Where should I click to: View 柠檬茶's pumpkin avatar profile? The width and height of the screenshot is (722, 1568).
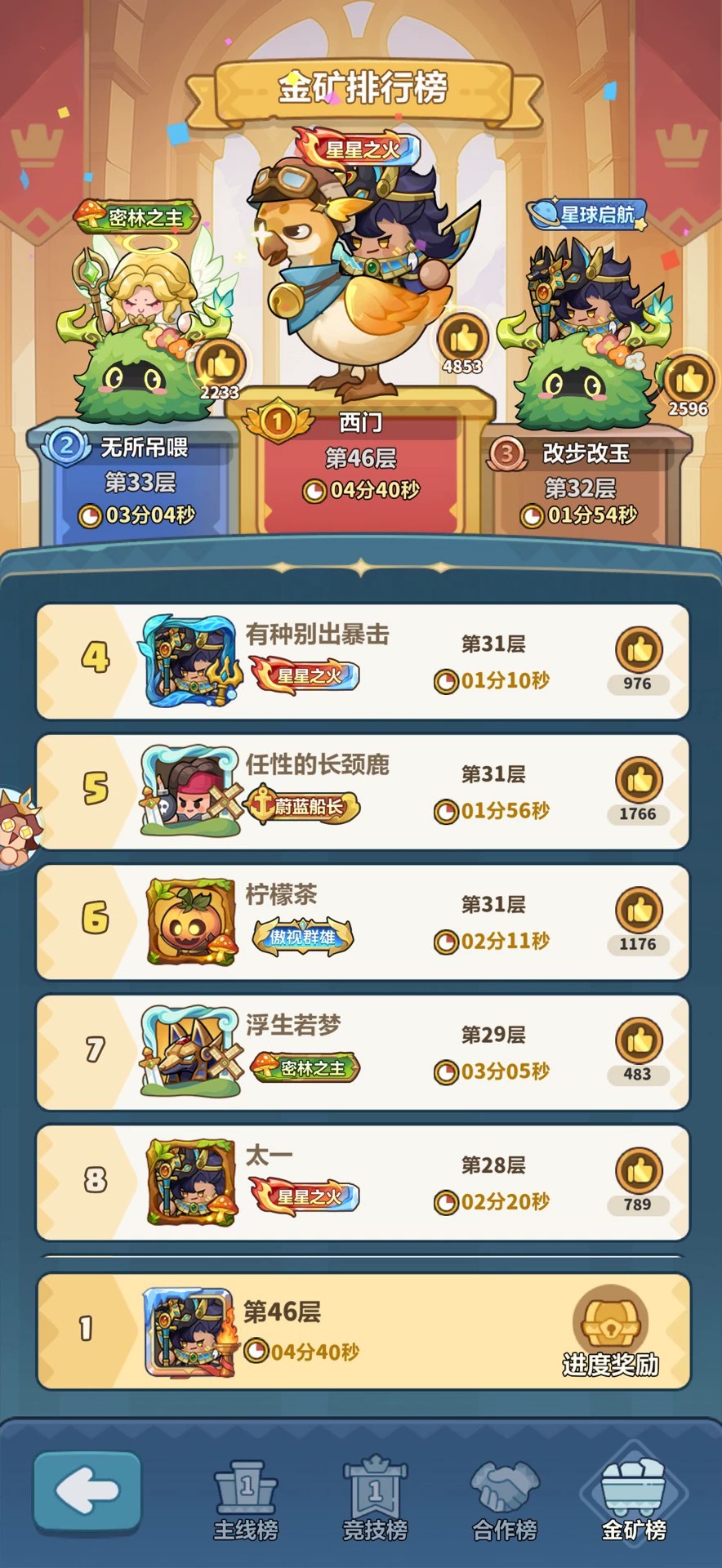191,921
